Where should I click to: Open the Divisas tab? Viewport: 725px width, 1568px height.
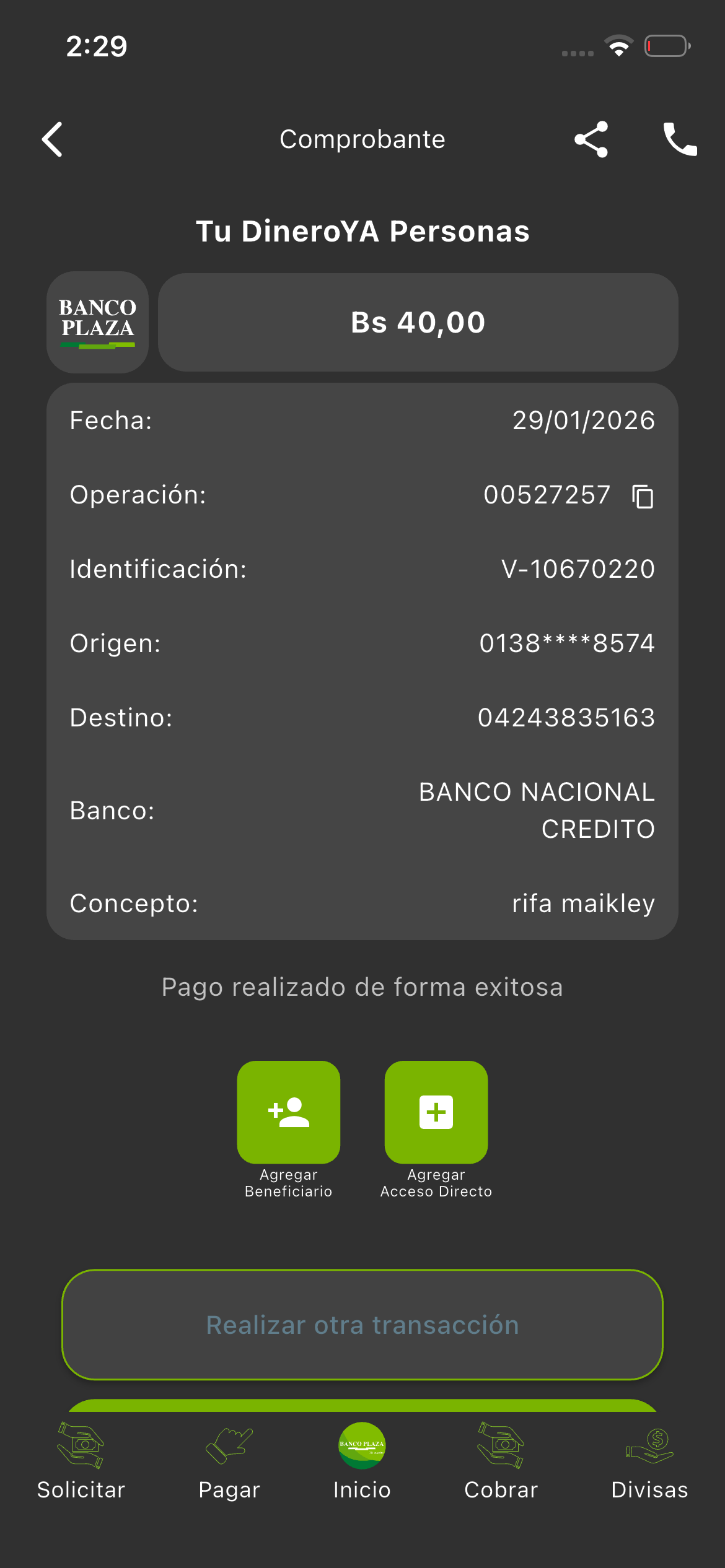coord(649,1461)
